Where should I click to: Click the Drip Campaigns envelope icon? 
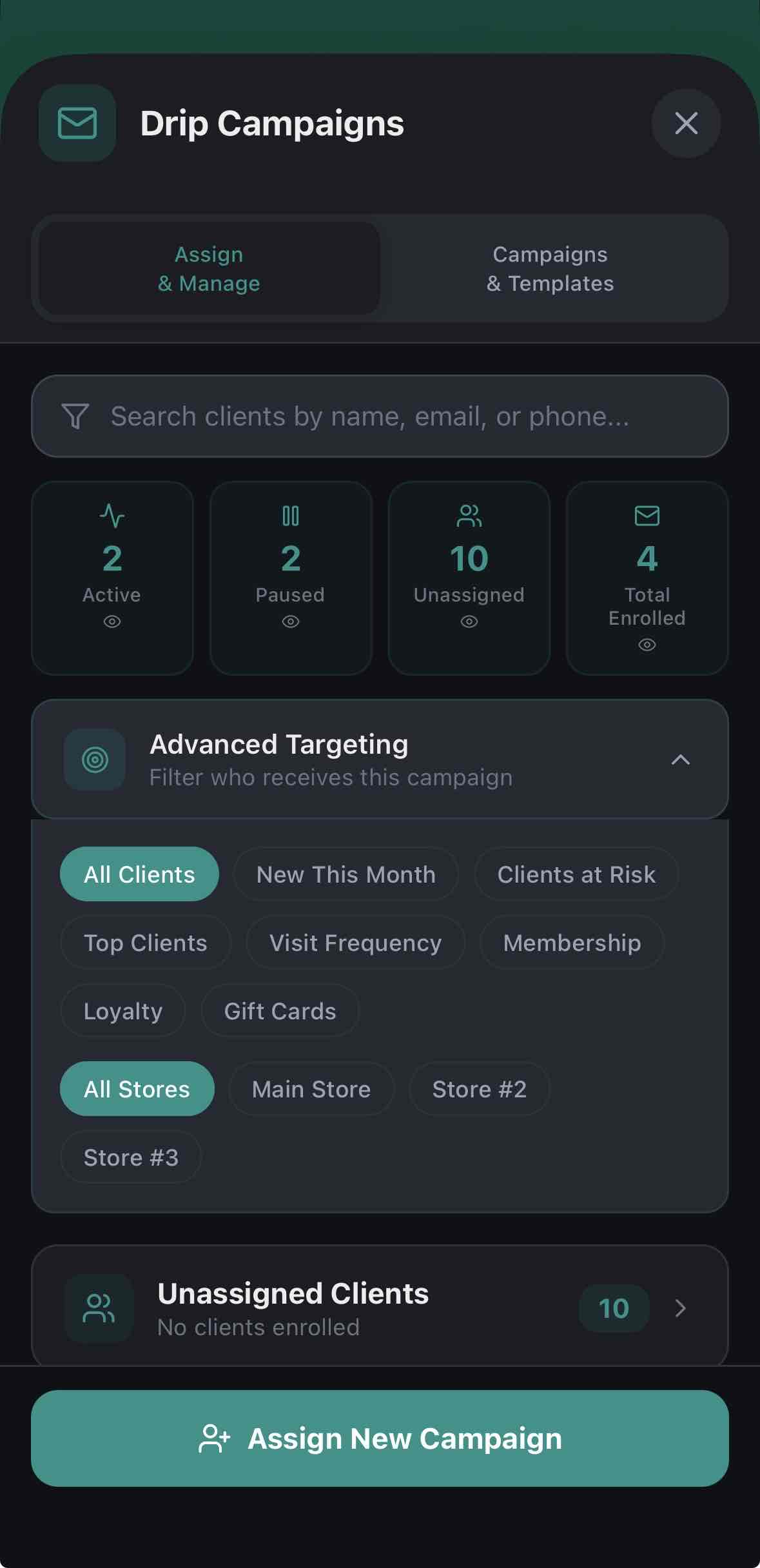click(77, 123)
